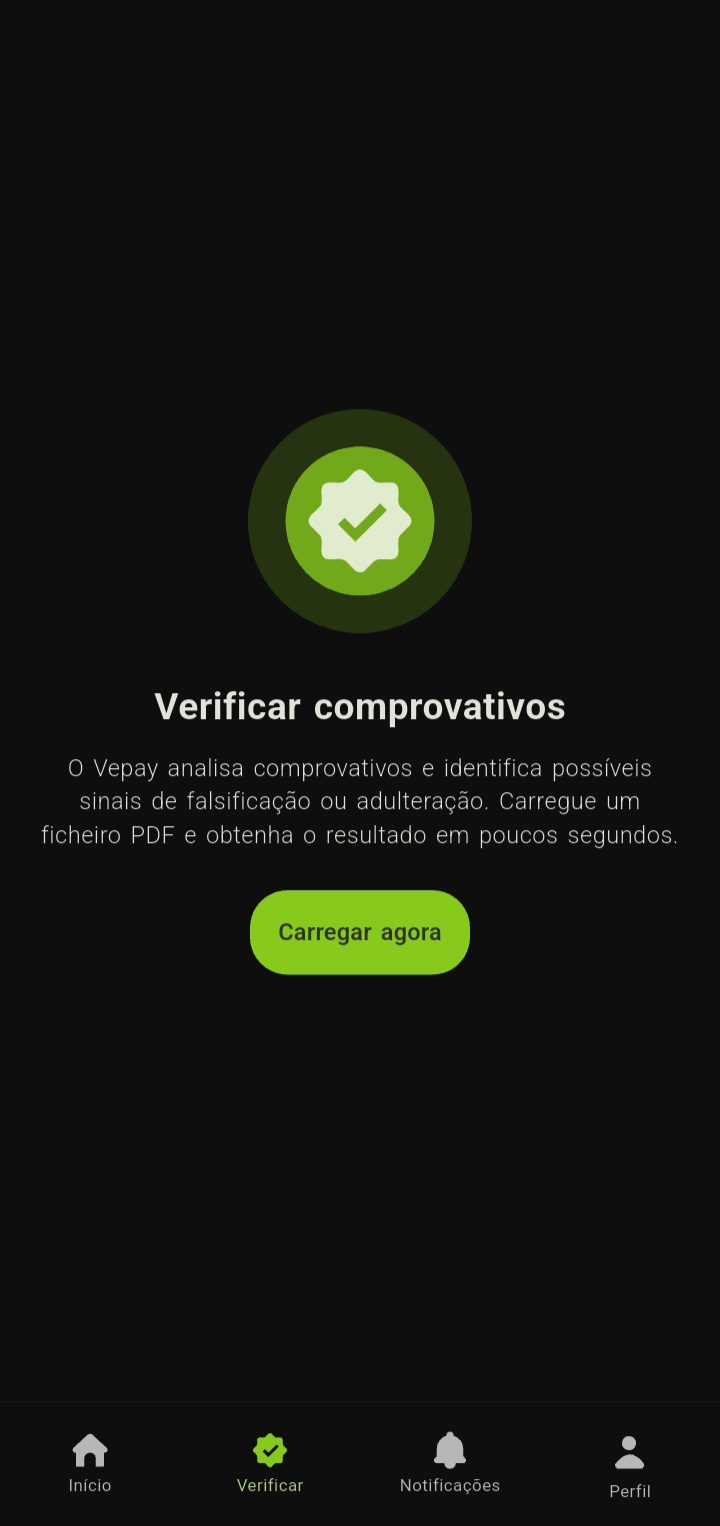
Task: Click the Verificar comprovativos heading
Action: (x=360, y=706)
